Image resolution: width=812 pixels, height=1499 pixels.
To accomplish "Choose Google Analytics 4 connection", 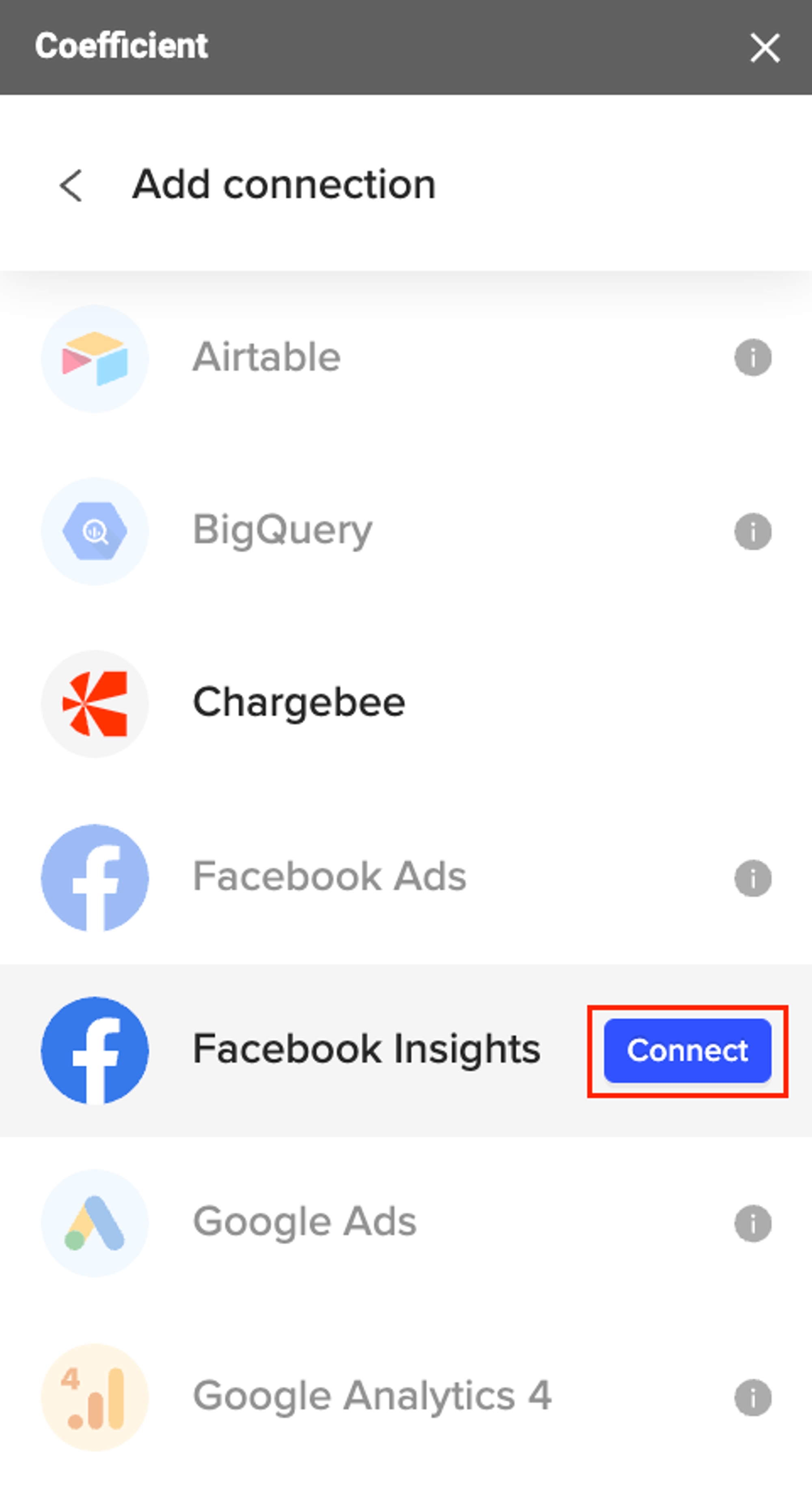I will click(x=371, y=1395).
